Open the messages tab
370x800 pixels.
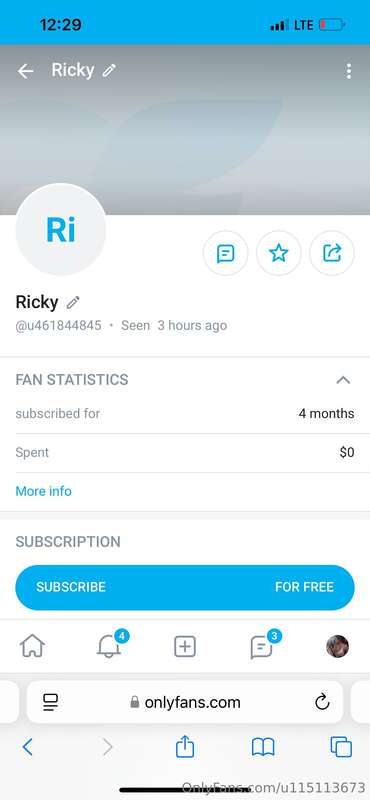[x=262, y=646]
